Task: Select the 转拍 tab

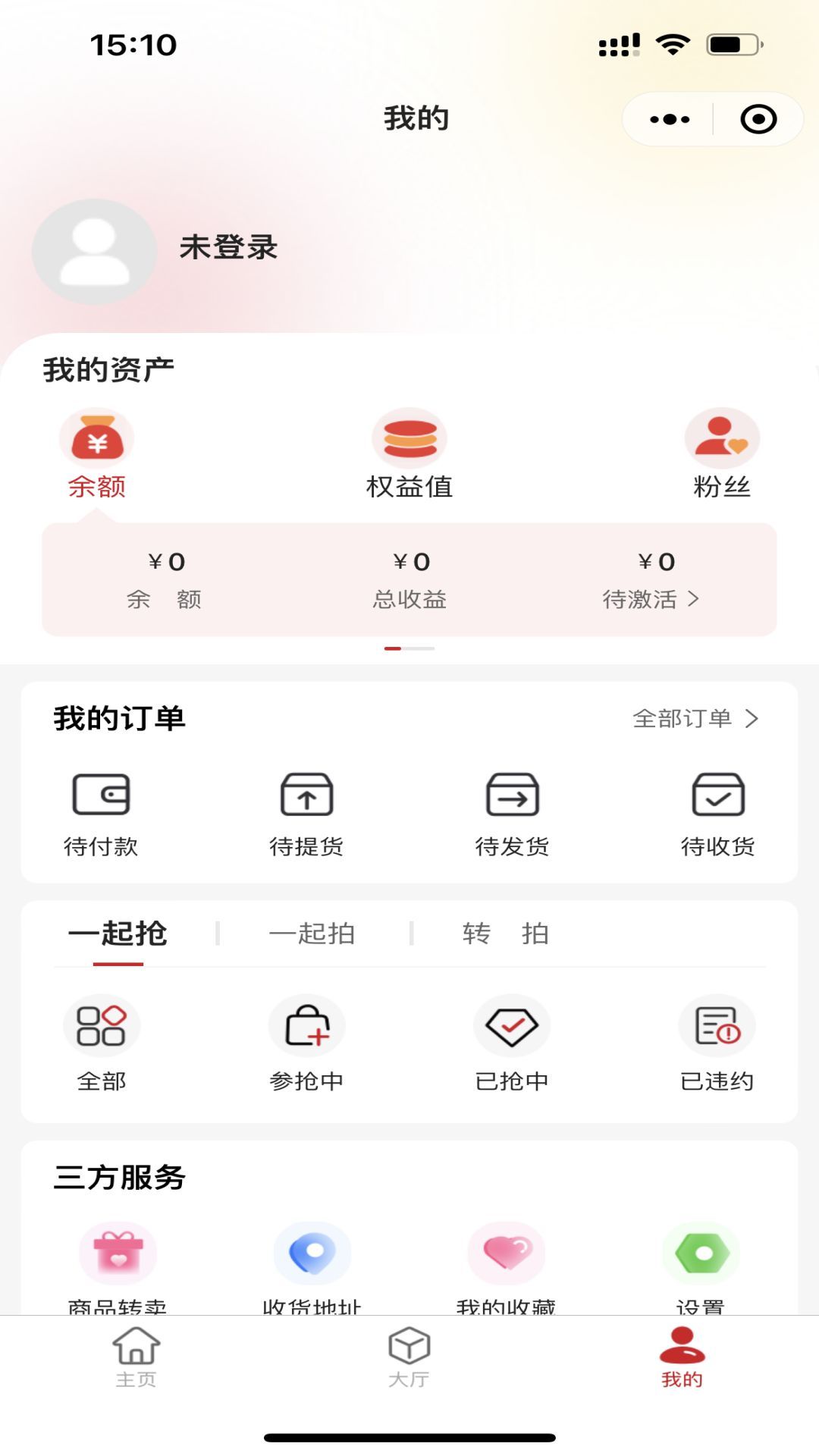Action: coord(504,934)
